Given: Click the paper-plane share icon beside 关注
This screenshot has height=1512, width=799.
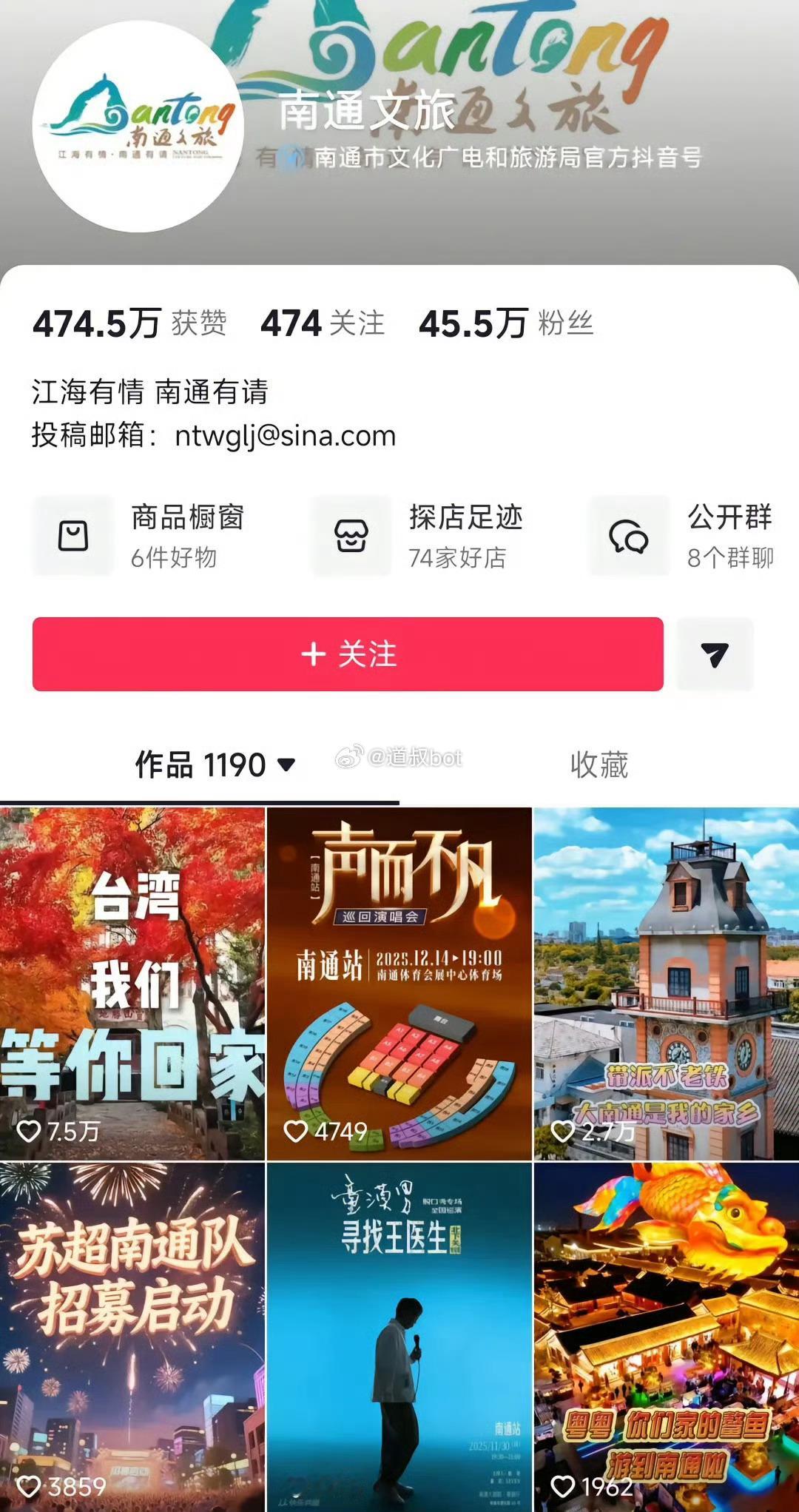Looking at the screenshot, I should (712, 654).
